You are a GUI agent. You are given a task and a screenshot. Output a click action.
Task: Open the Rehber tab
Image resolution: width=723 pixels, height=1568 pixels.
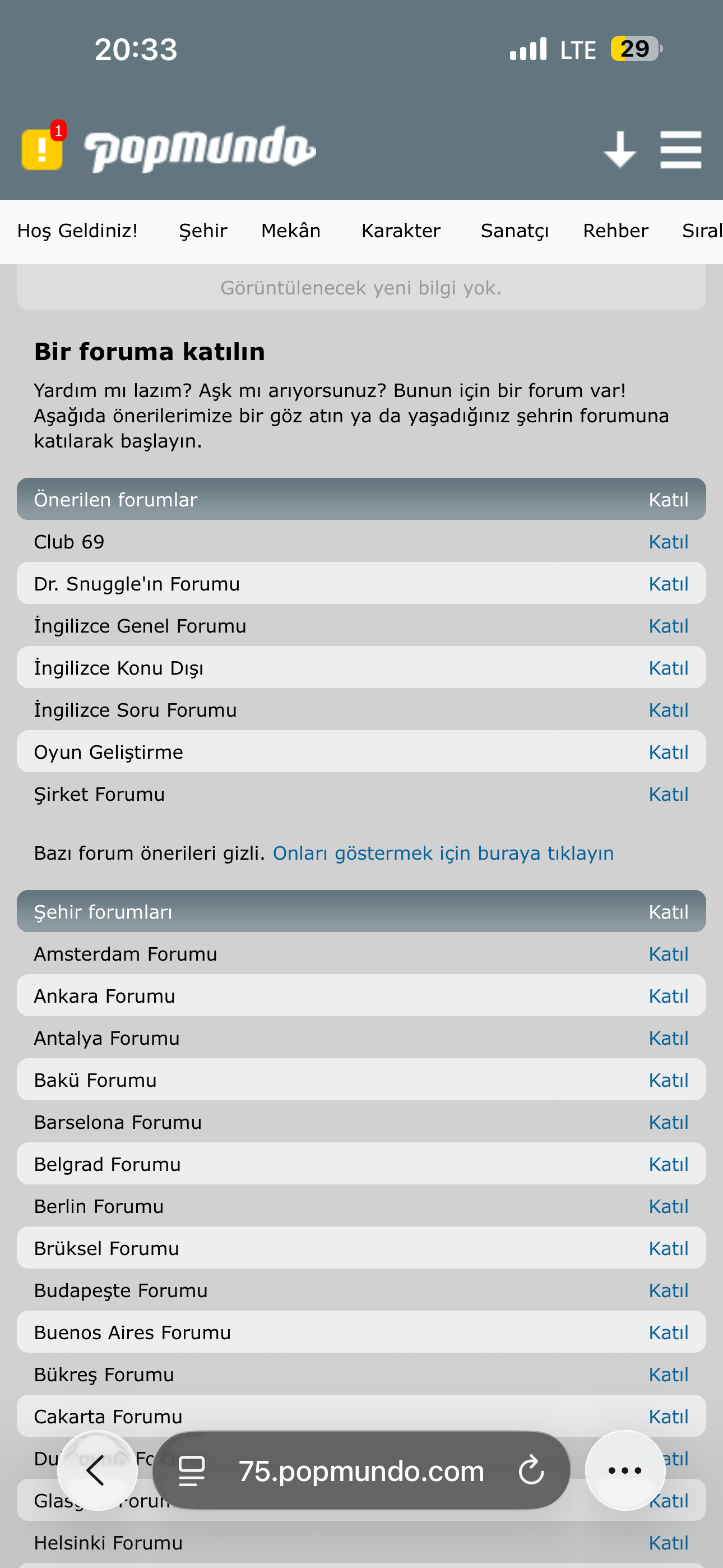tap(615, 230)
